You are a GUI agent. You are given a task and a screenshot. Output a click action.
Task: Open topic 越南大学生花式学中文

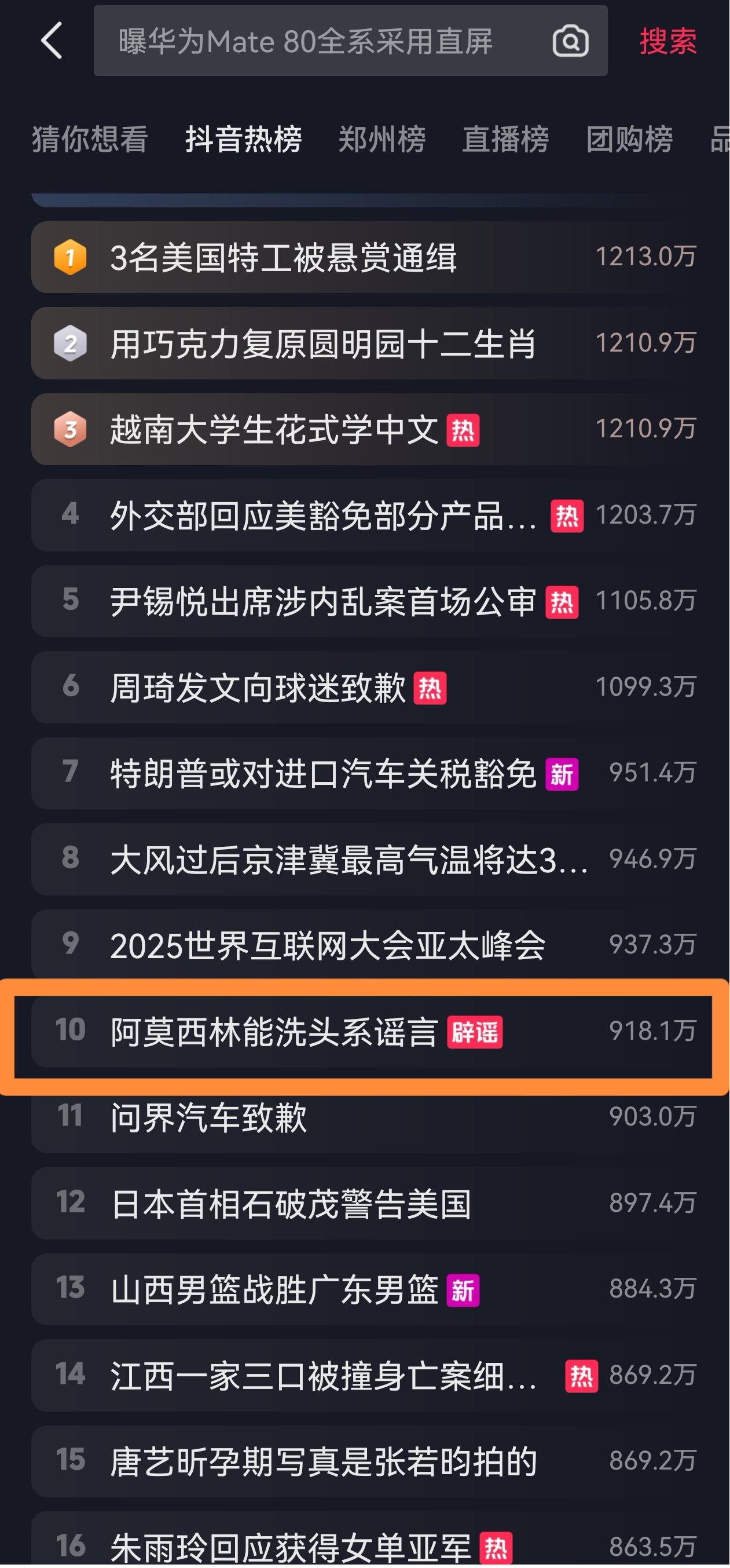365,429
